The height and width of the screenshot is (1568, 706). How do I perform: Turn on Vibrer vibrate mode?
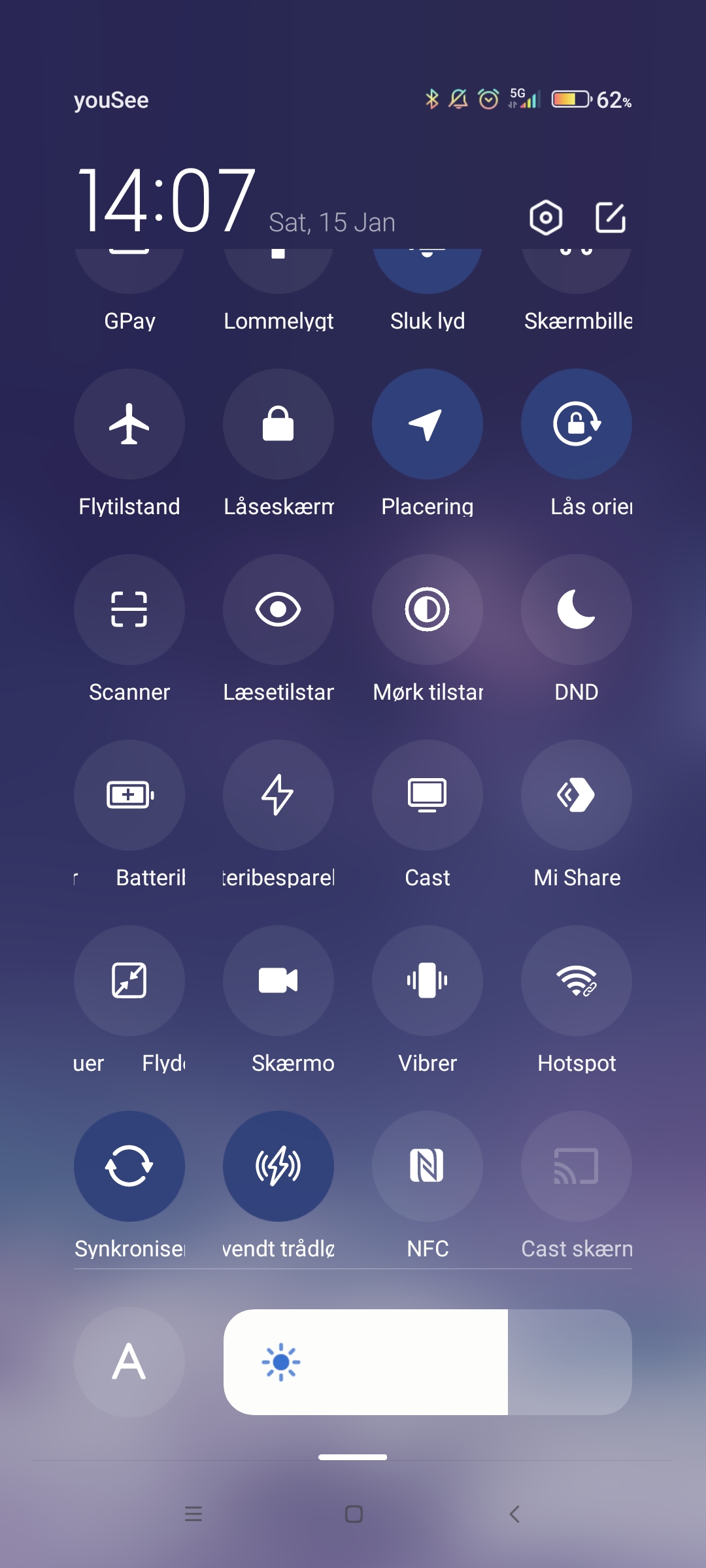428,981
